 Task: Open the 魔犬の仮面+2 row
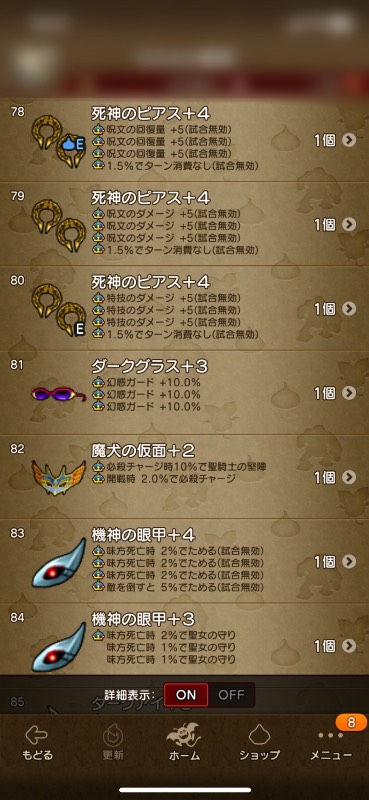coord(184,477)
